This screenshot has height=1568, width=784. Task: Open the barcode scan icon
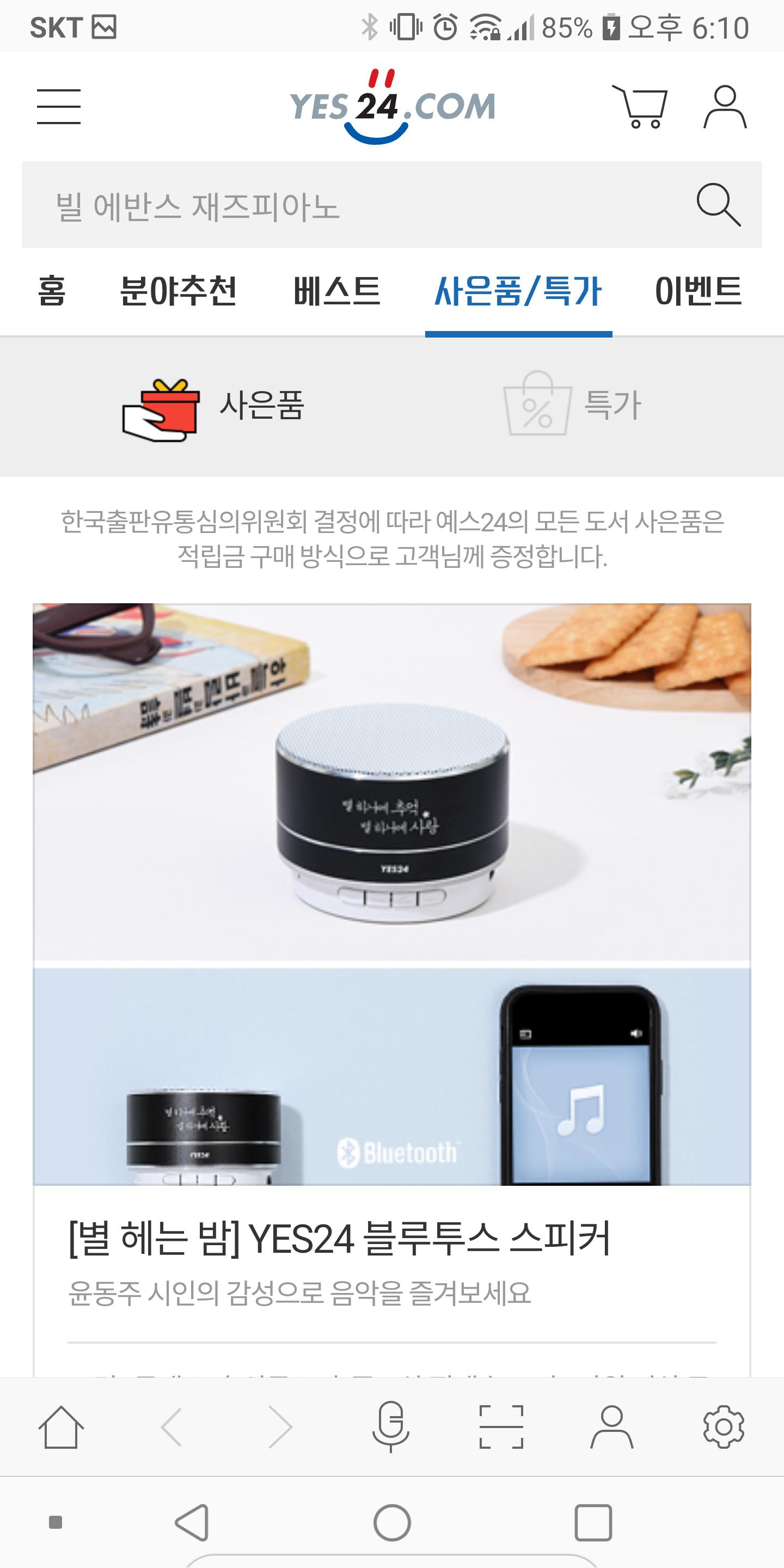(501, 1426)
